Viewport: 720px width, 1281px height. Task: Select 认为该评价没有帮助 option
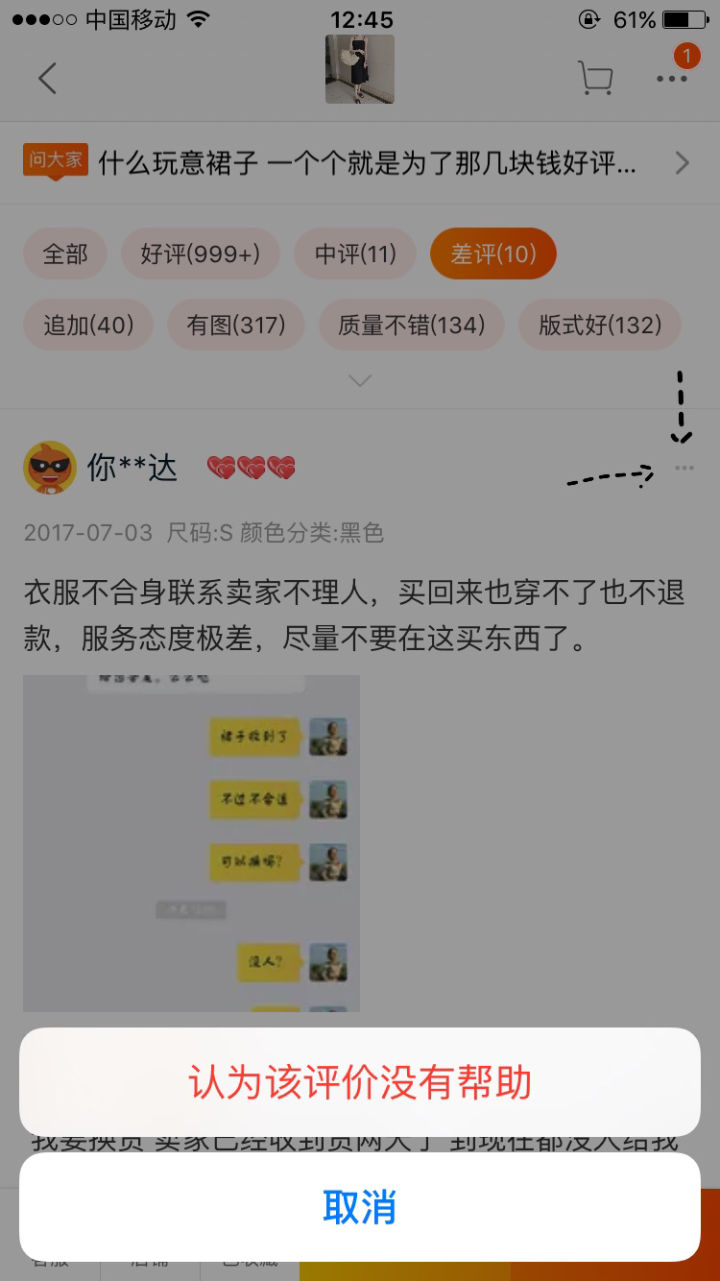[x=360, y=1082]
